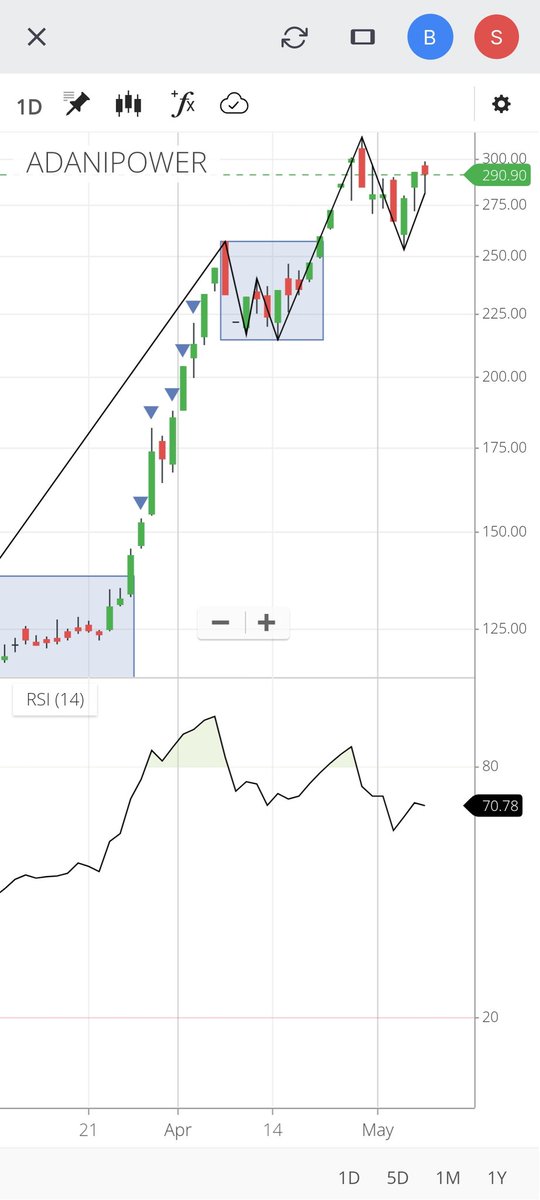Open chart settings gear
Viewport: 540px width, 1200px height.
point(501,104)
